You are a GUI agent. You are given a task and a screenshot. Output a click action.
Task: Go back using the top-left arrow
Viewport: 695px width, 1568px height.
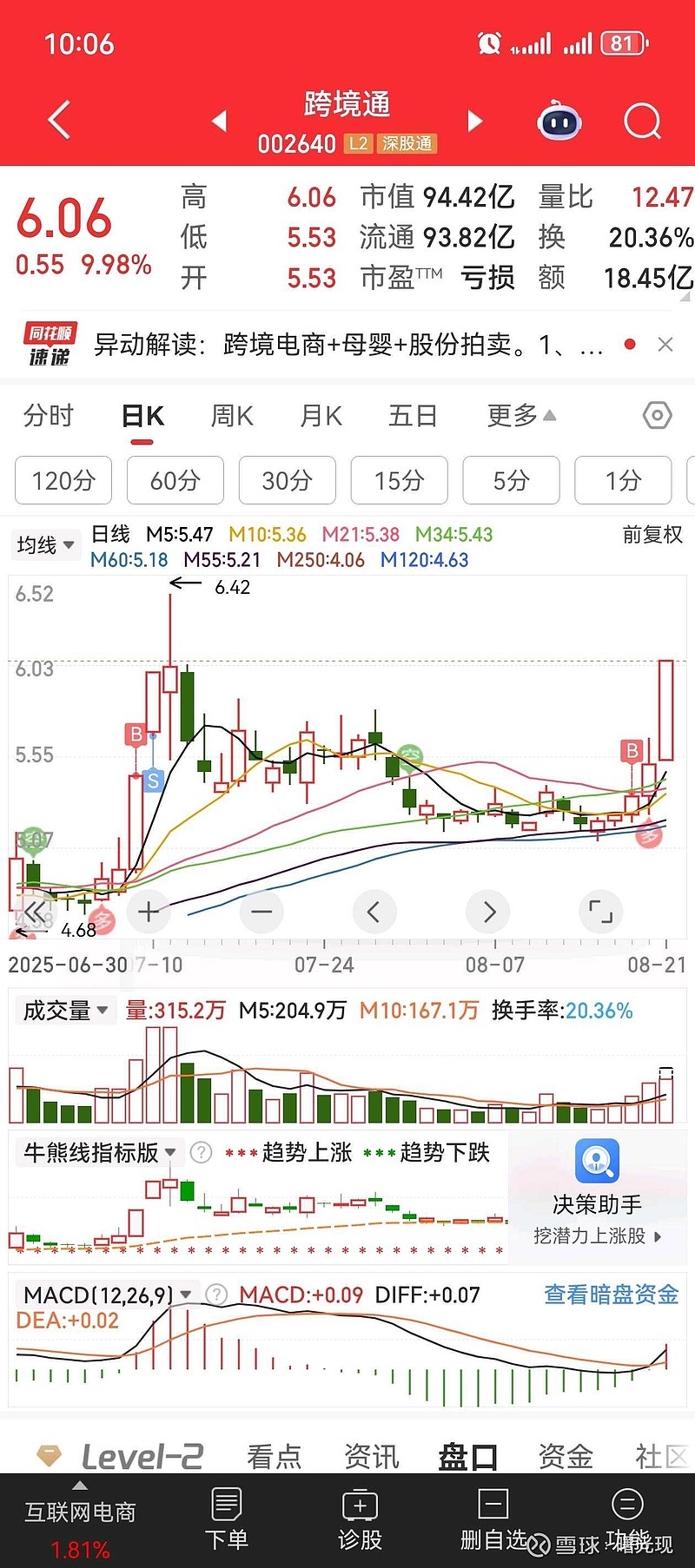(59, 120)
